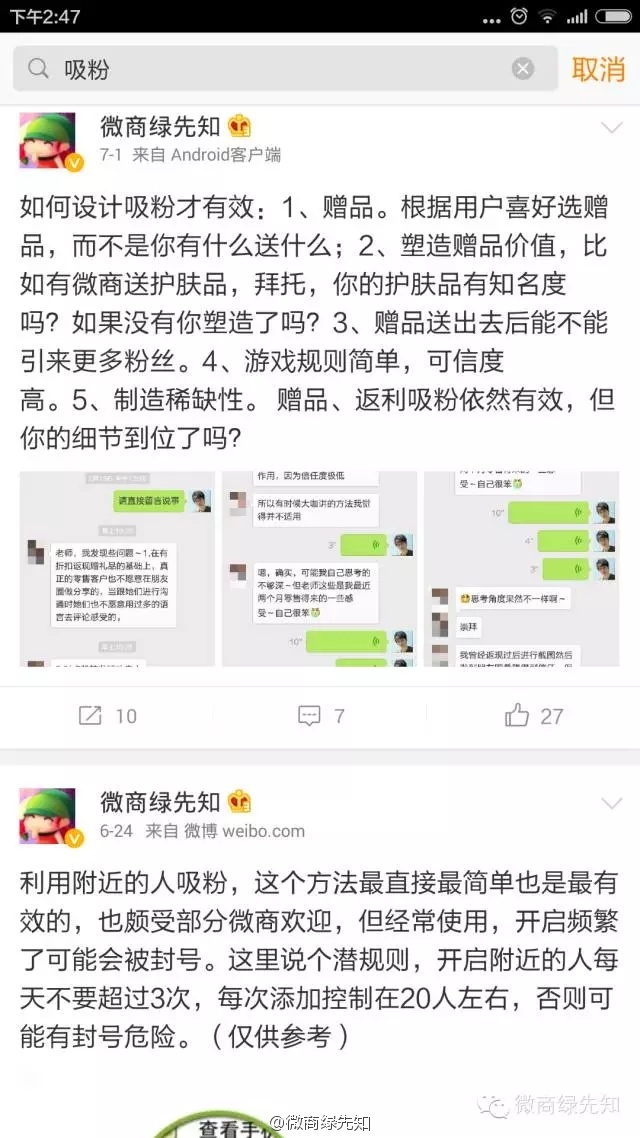The height and width of the screenshot is (1138, 640).
Task: Open 微商绿先知 avatar on the 6-24 post
Action: tap(48, 816)
